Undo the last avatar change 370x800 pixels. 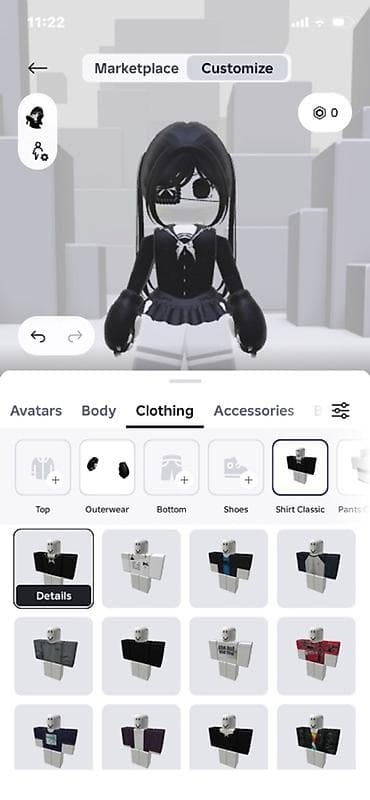click(38, 336)
